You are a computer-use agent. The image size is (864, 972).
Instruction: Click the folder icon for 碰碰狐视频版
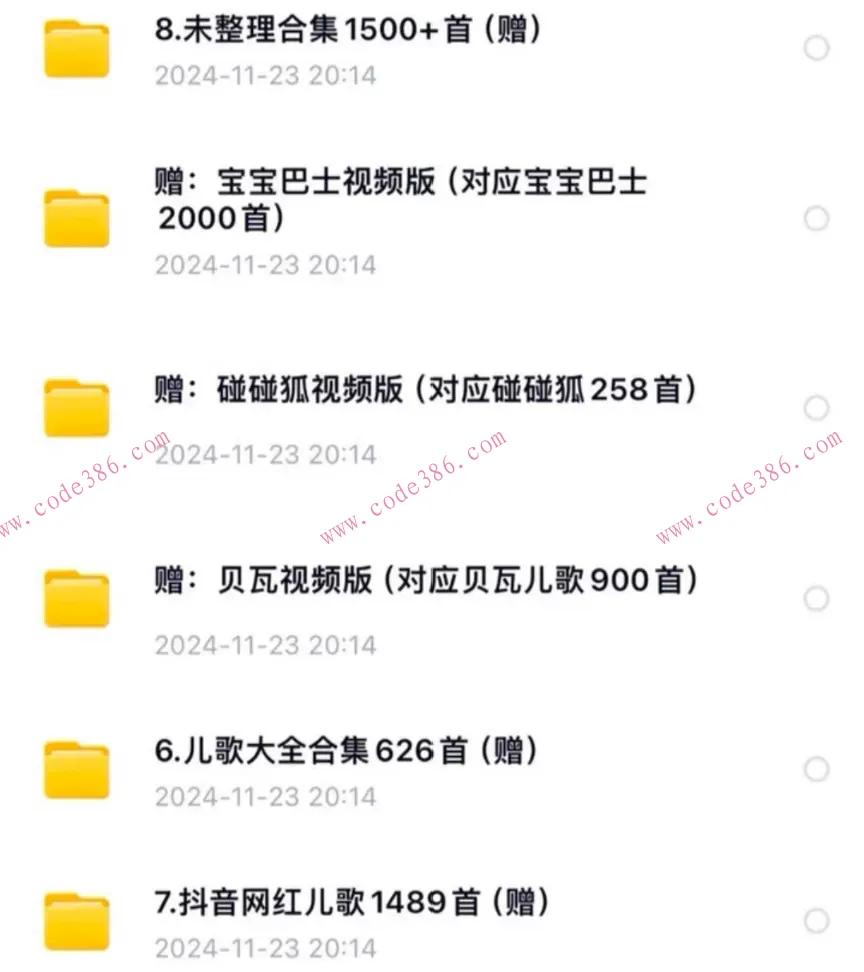click(77, 404)
